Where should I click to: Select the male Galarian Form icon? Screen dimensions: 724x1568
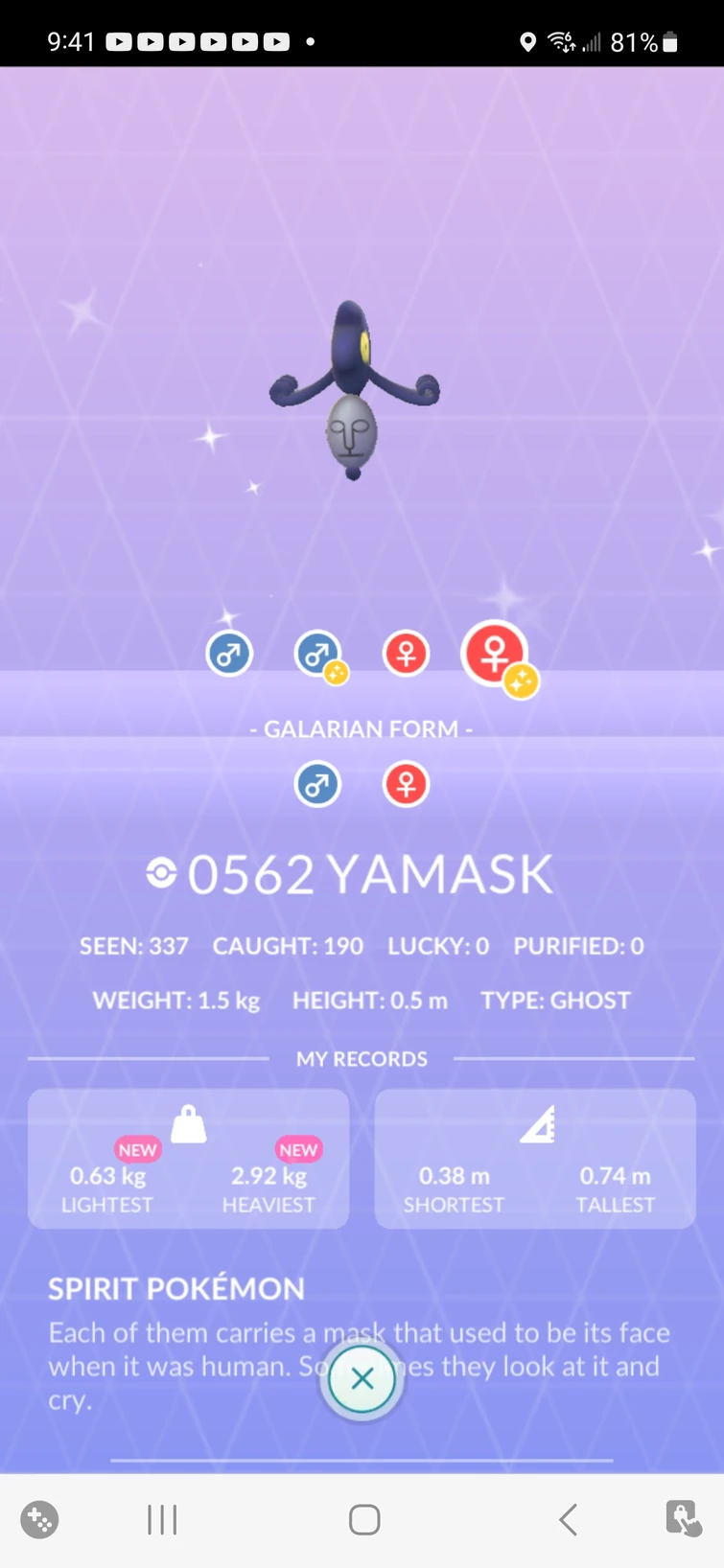pos(317,784)
